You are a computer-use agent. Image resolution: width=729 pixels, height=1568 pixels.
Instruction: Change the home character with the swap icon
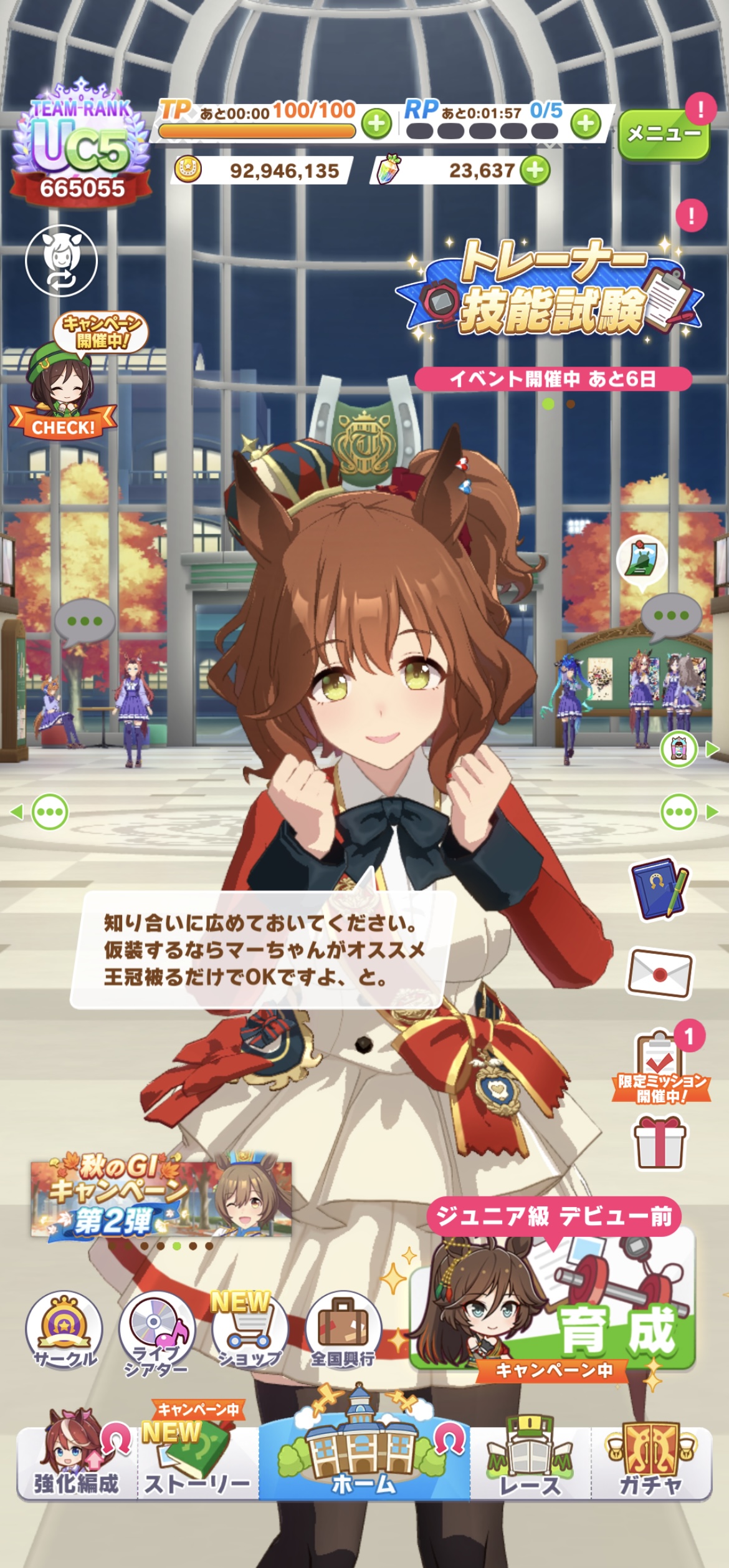(61, 261)
